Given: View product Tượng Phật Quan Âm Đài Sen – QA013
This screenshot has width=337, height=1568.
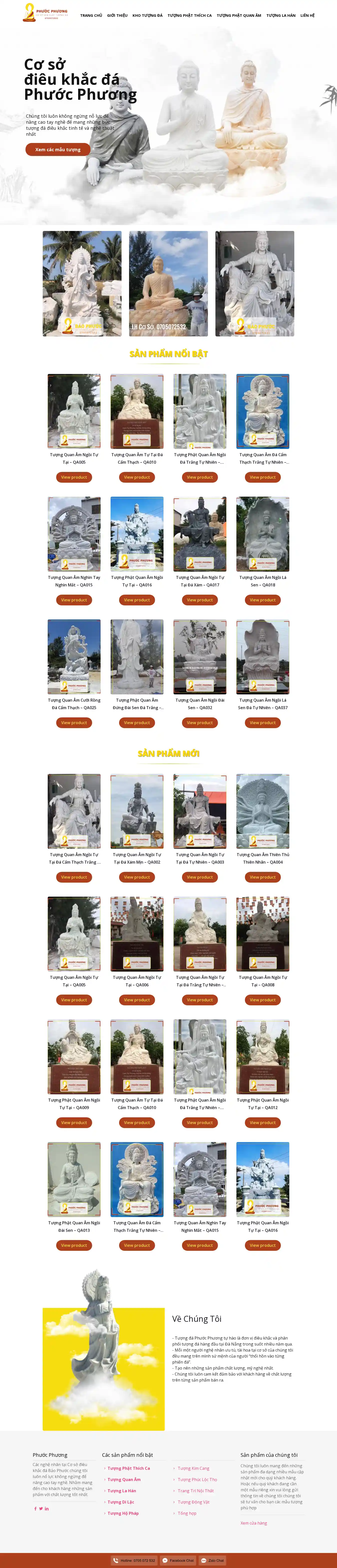Looking at the screenshot, I should [x=74, y=1245].
